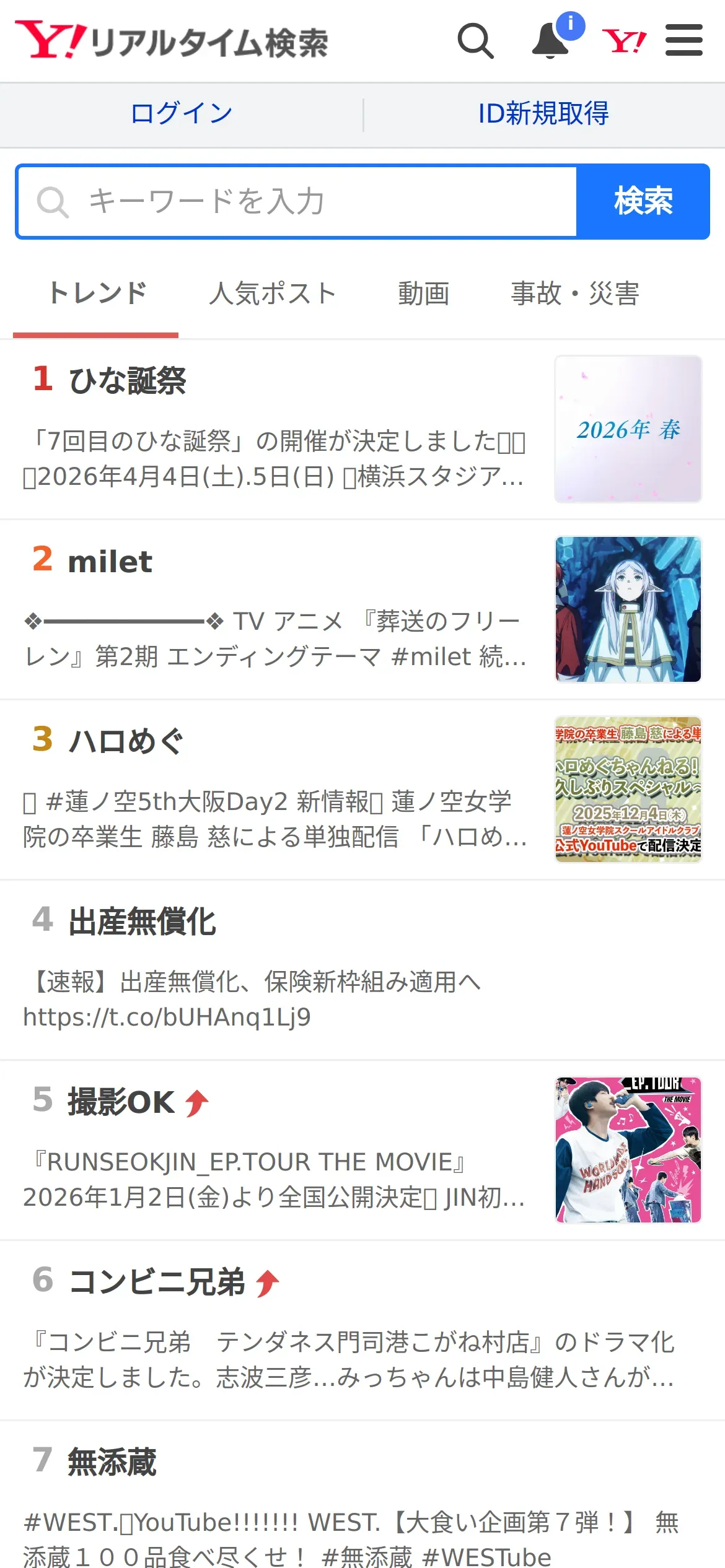Open the notifications bell
Image resolution: width=725 pixels, height=1568 pixels.
[551, 41]
